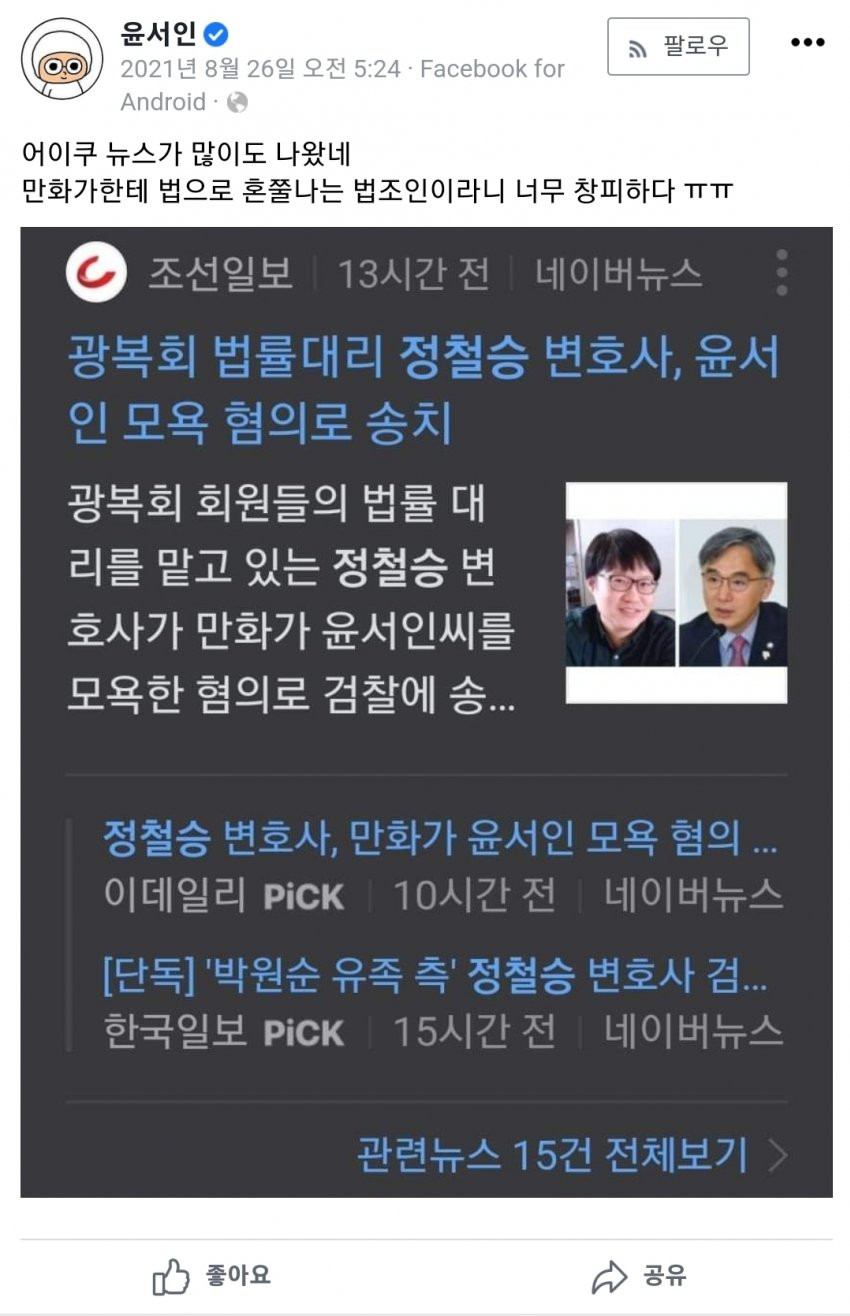Screen dimensions: 850x1316
Task: Open the post's three-dot overflow menu
Action: pos(807,43)
